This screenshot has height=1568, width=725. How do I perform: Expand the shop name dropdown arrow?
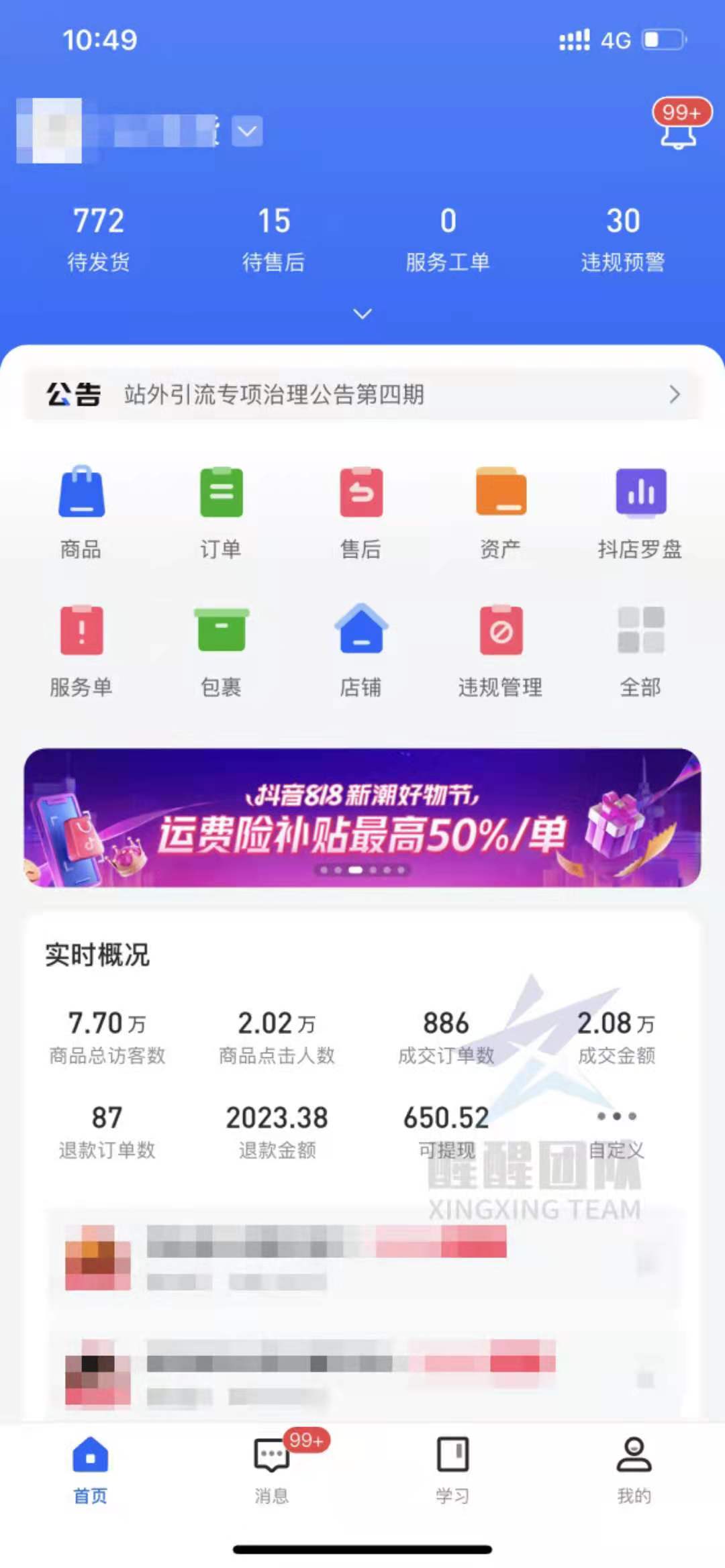[246, 132]
